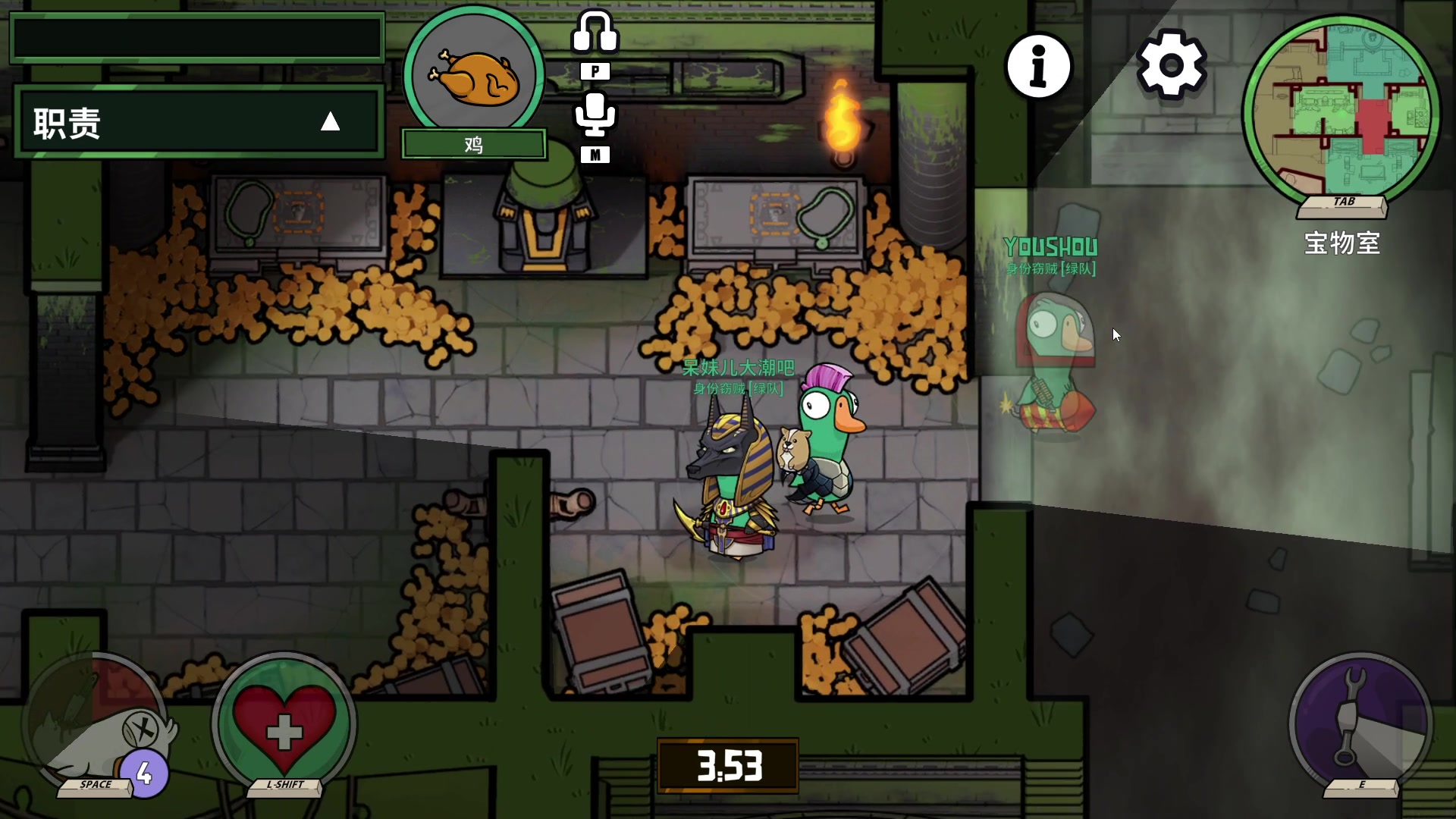Screen dimensions: 1456x819
Task: Activate the heart heal ability
Action: tap(284, 724)
